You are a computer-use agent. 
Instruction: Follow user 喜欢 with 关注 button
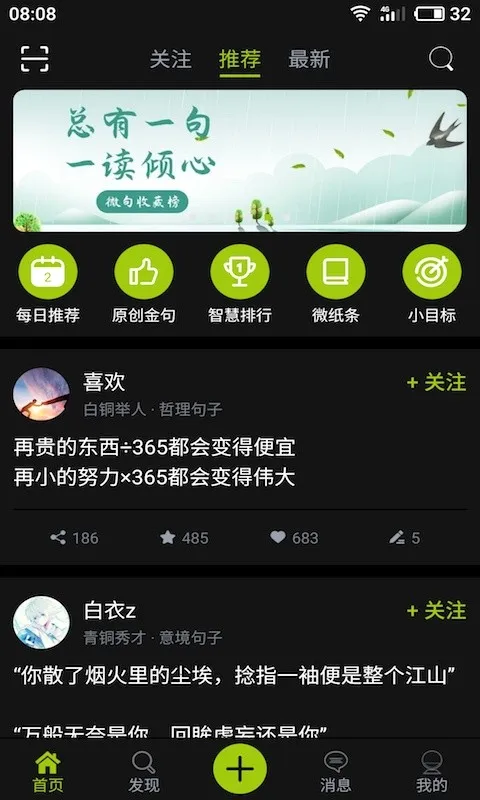(437, 382)
